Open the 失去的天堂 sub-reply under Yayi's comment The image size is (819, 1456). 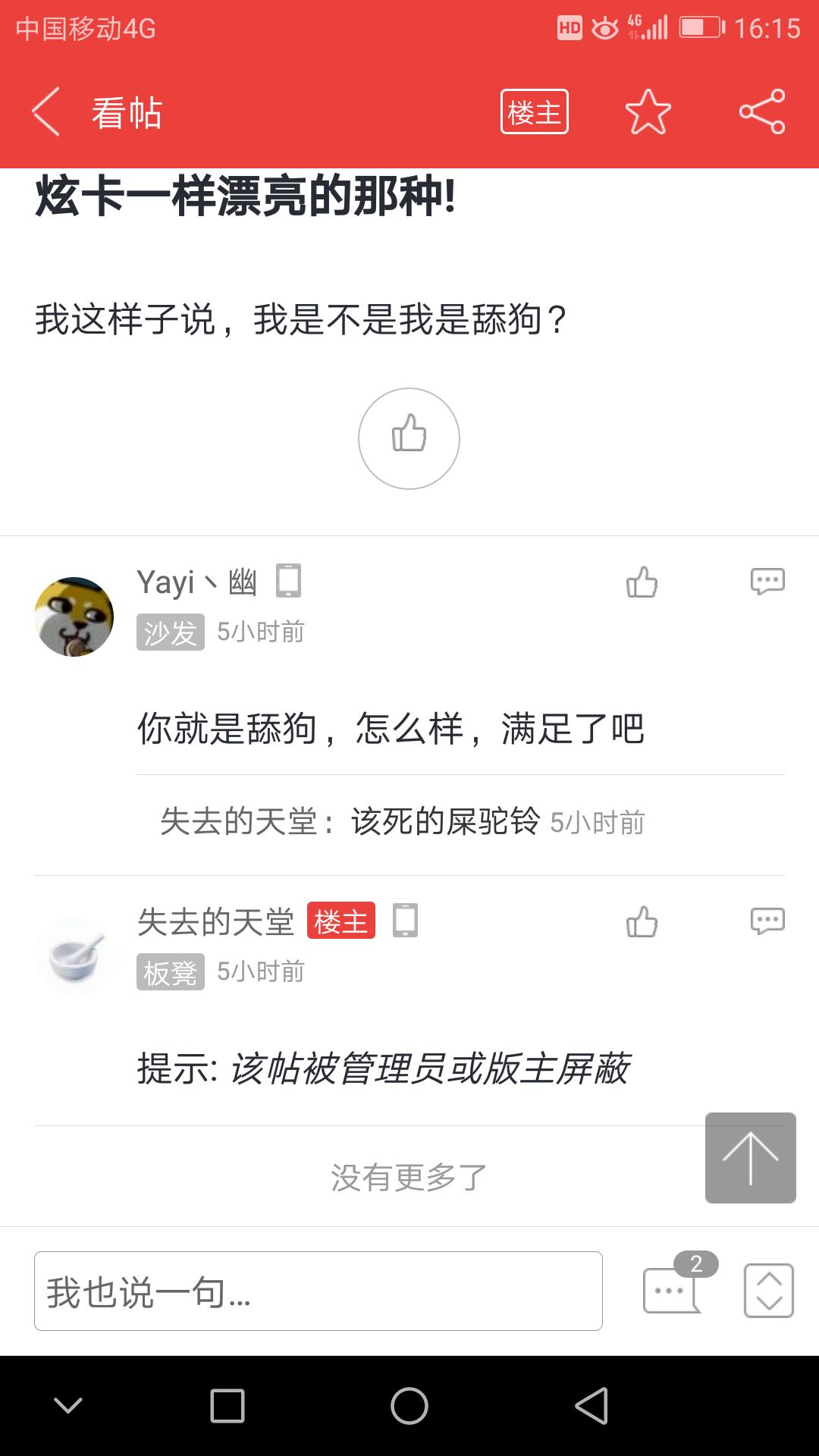point(402,822)
